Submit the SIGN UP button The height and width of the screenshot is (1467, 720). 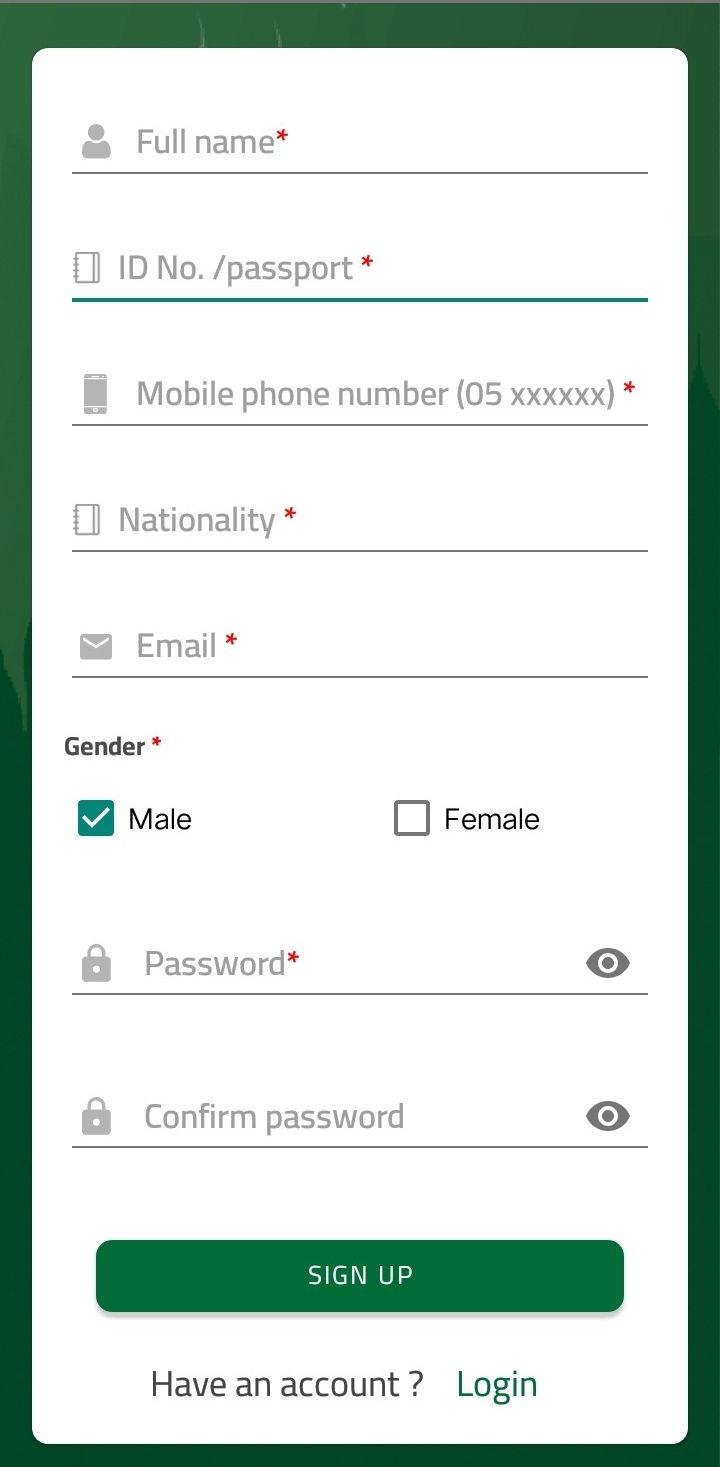click(360, 1276)
